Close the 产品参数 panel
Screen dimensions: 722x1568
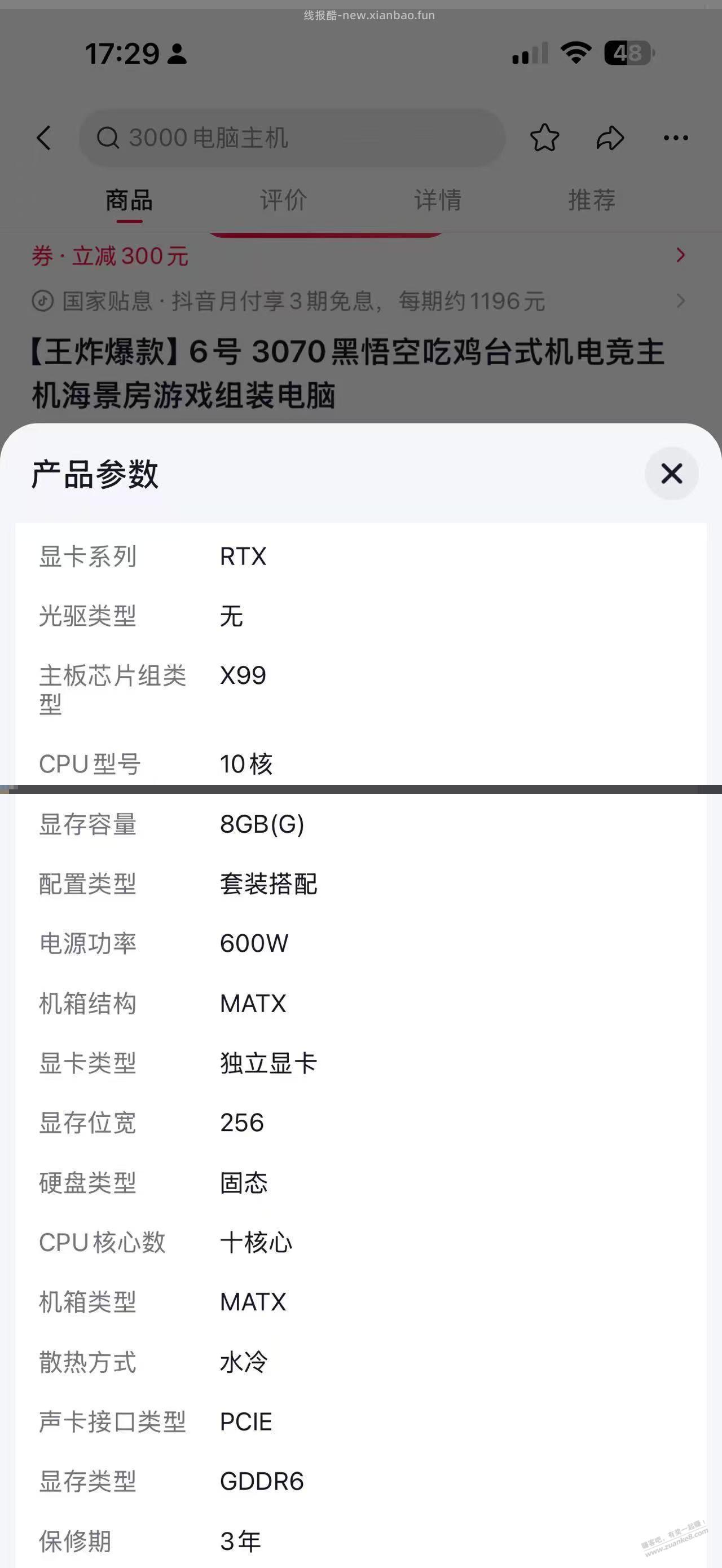point(671,474)
